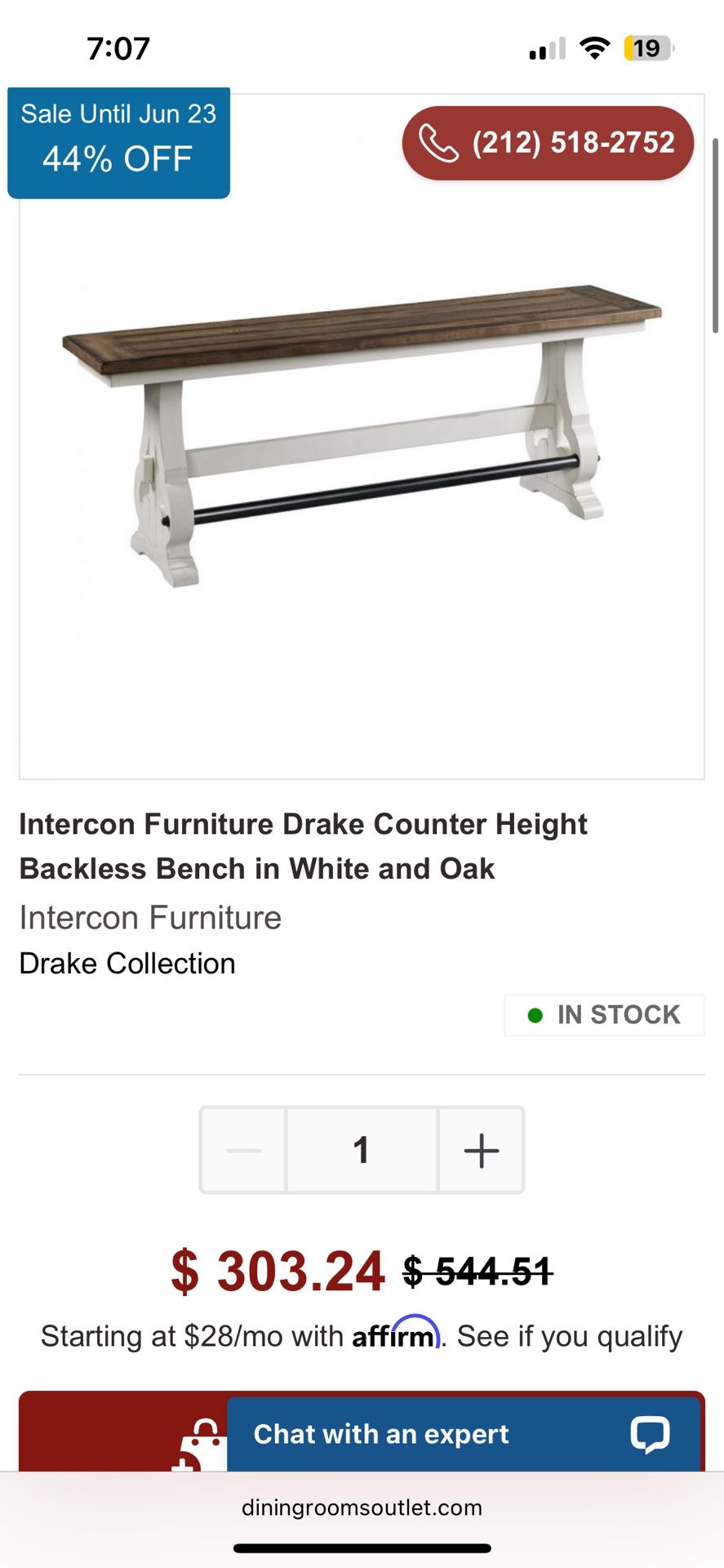Select the Affirm logo
The height and width of the screenshot is (1568, 724).
tap(395, 1335)
